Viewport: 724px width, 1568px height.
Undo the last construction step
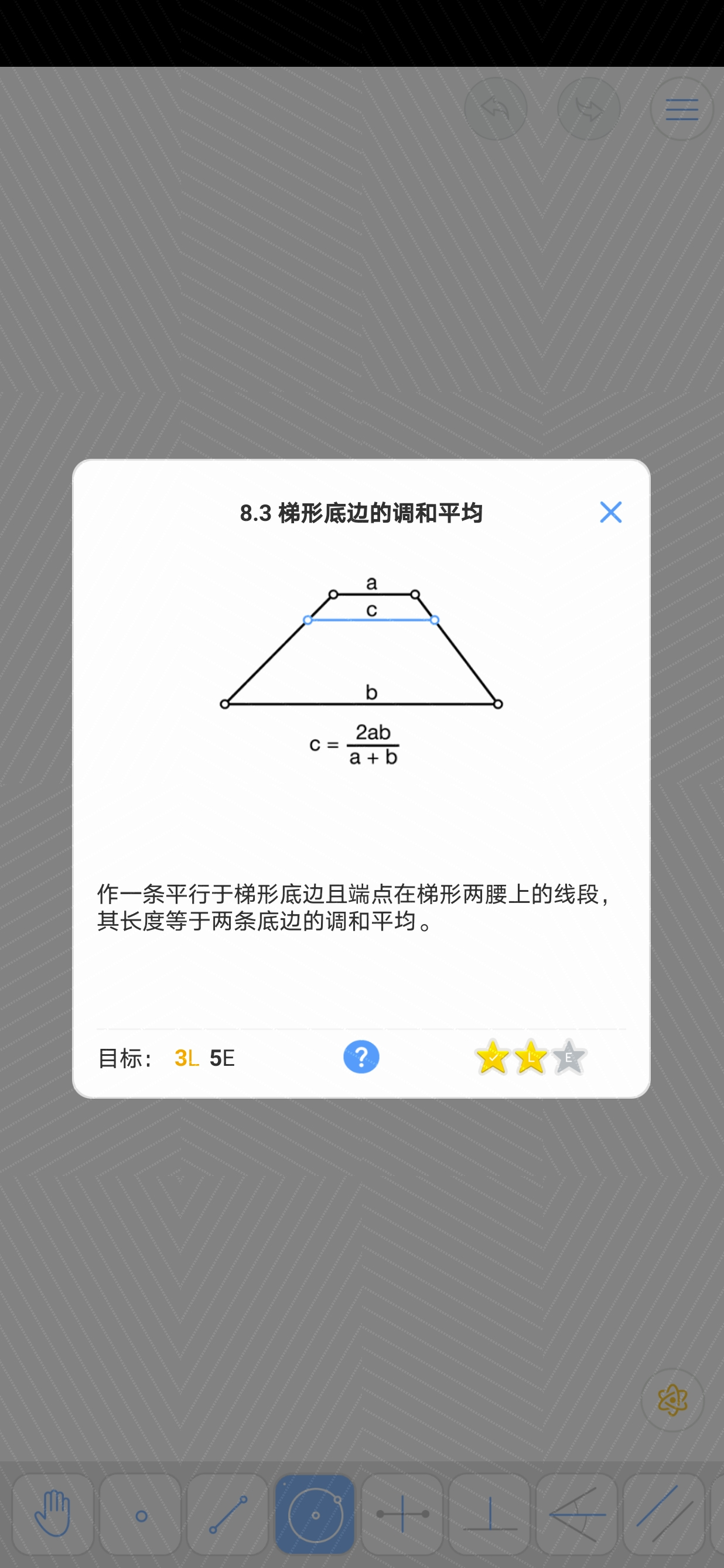click(495, 109)
